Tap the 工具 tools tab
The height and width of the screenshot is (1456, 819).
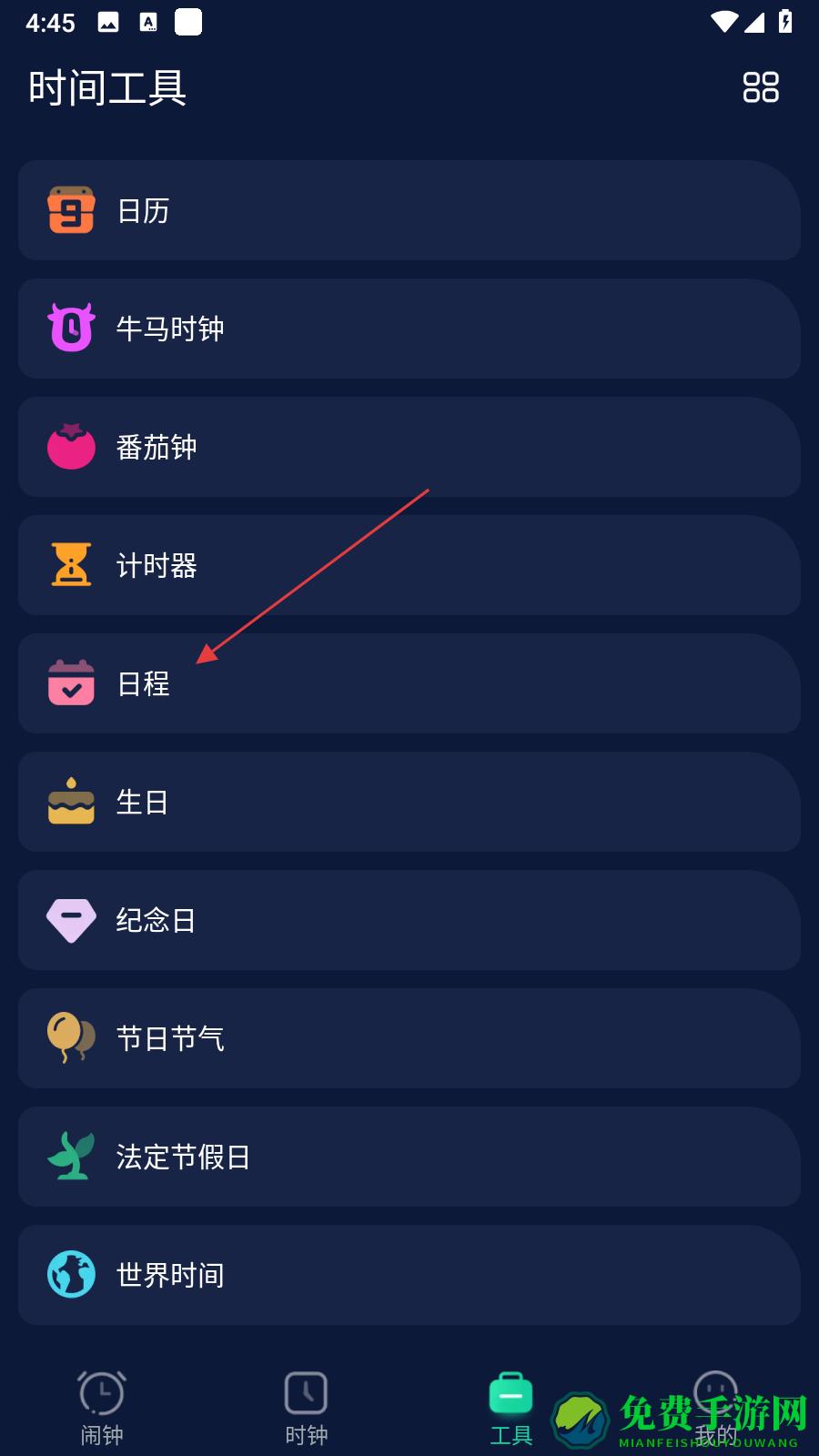[511, 1408]
